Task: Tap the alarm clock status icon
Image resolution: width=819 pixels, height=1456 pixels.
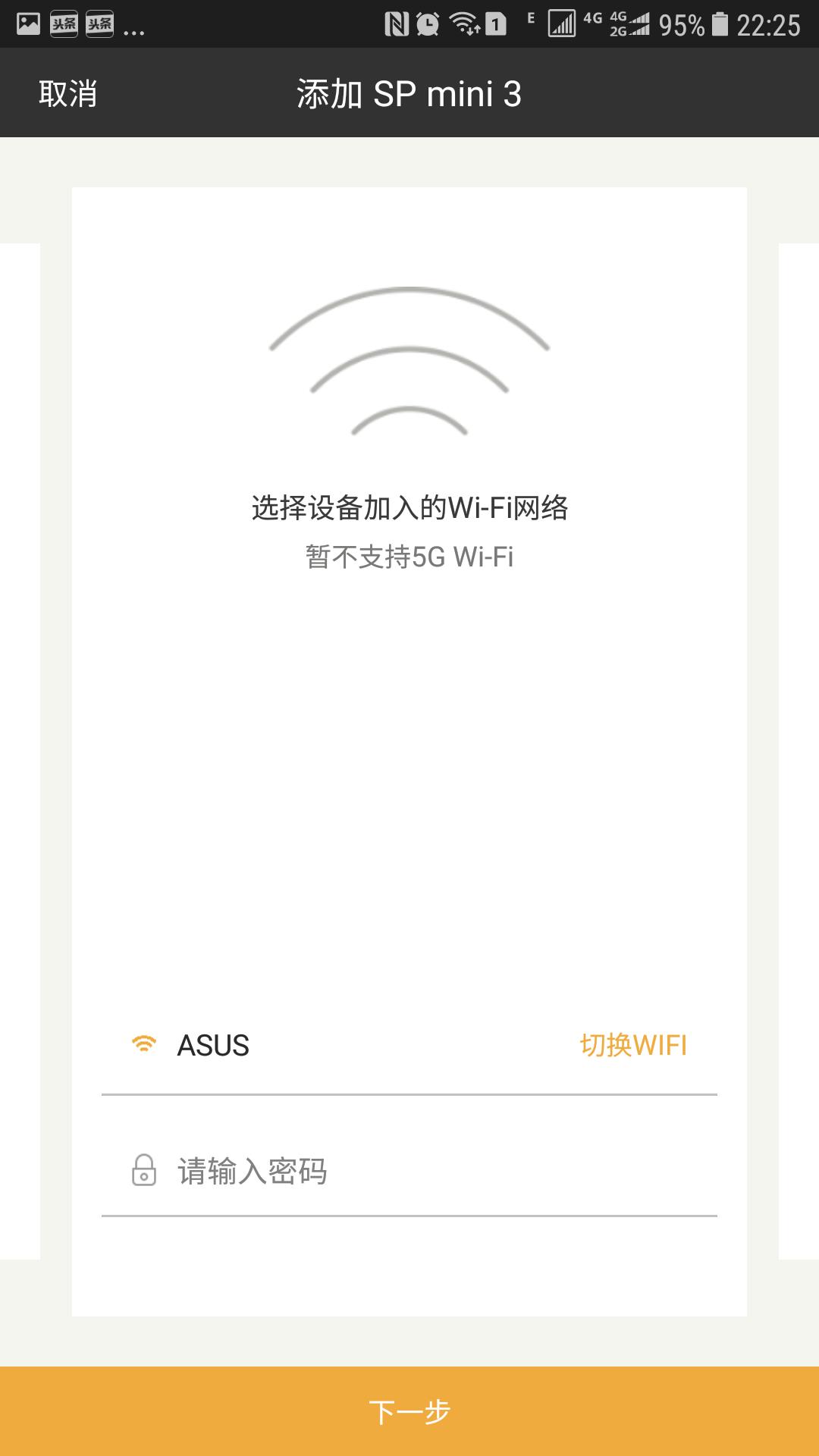Action: 425,21
